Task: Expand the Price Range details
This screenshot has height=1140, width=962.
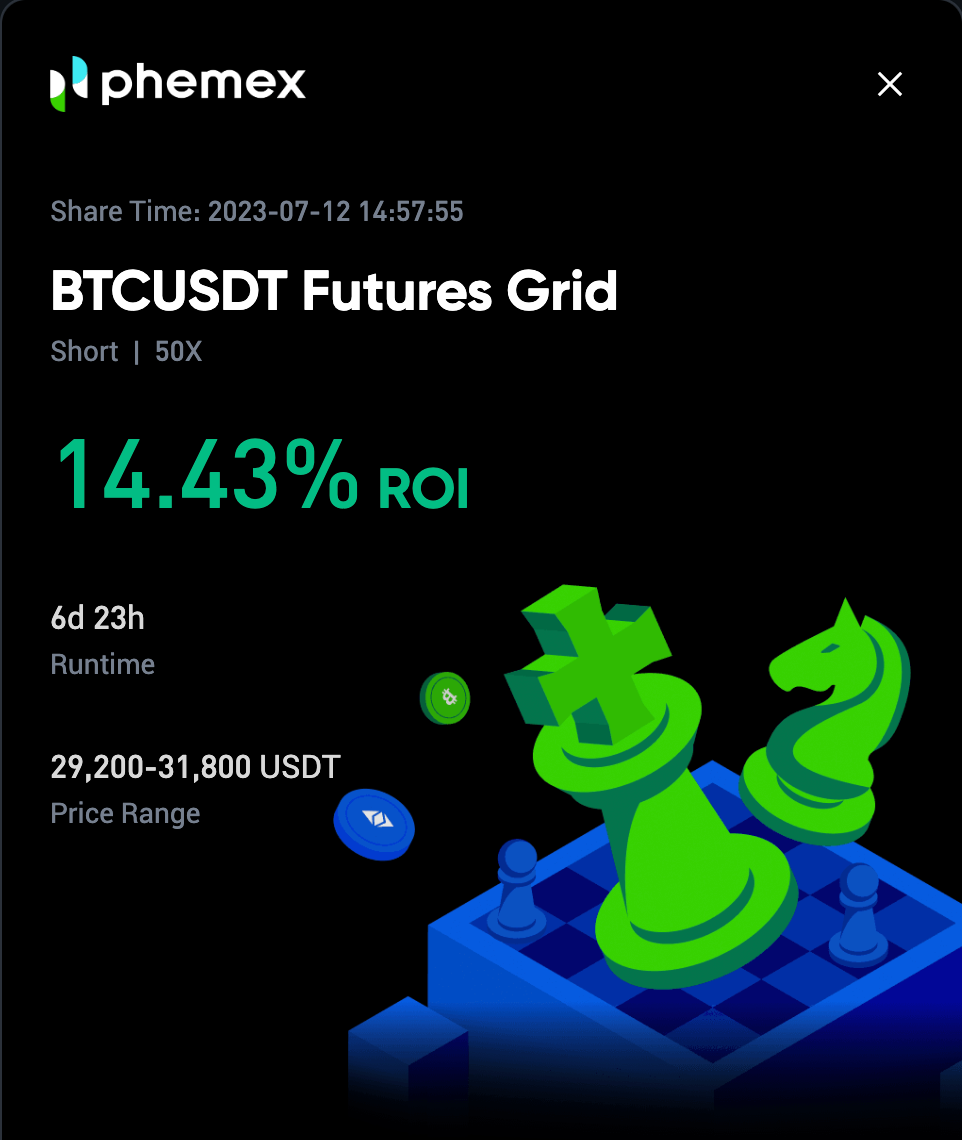Action: [125, 813]
